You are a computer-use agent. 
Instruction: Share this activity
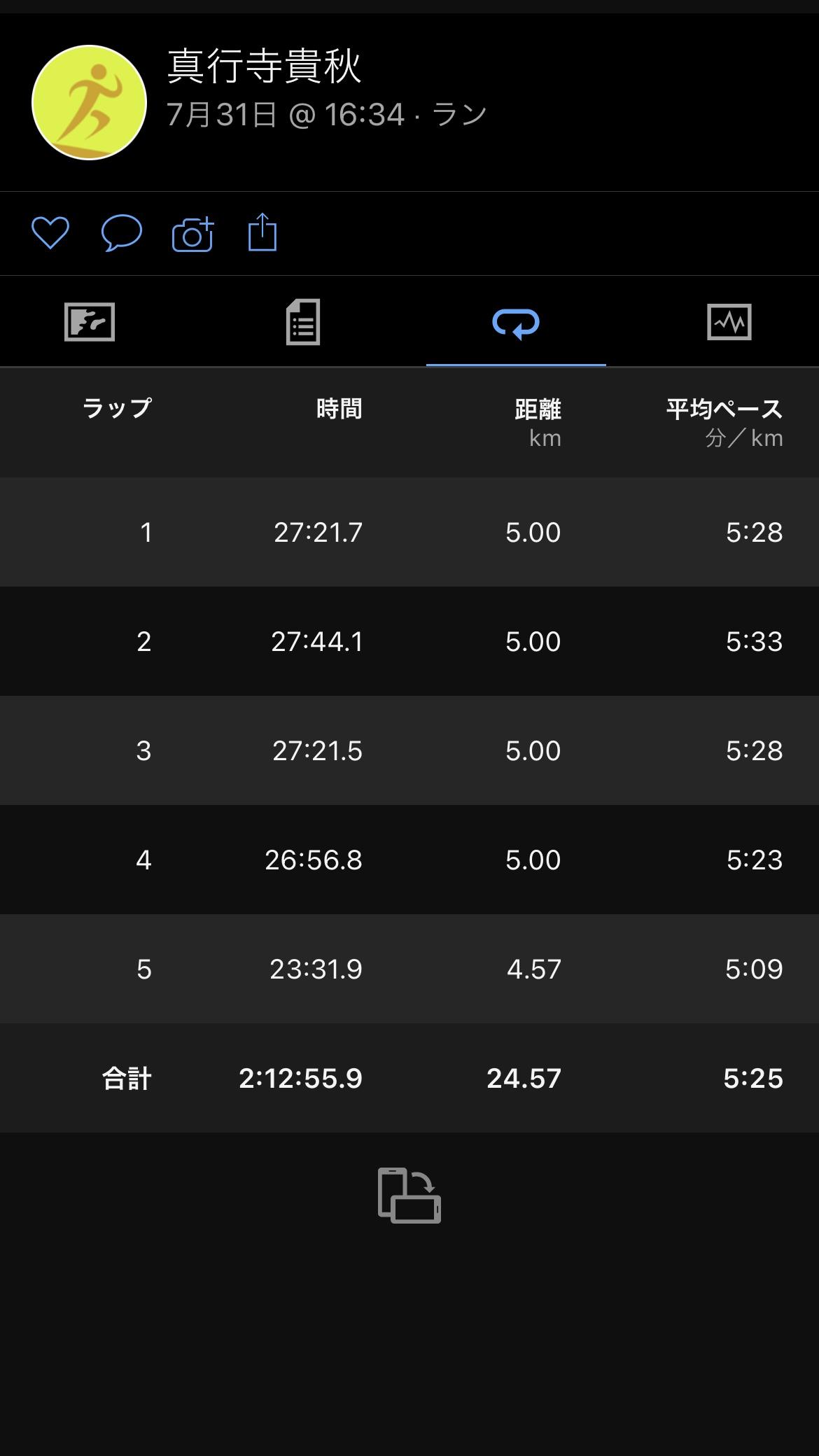(x=262, y=232)
